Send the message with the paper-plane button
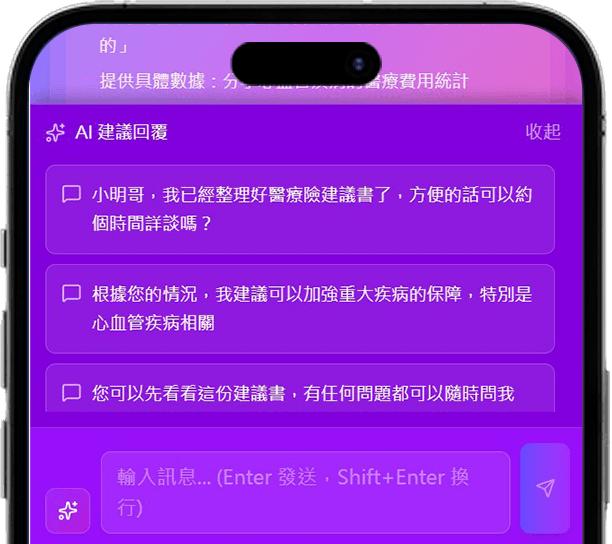The width and height of the screenshot is (612, 544). pyautogui.click(x=545, y=488)
